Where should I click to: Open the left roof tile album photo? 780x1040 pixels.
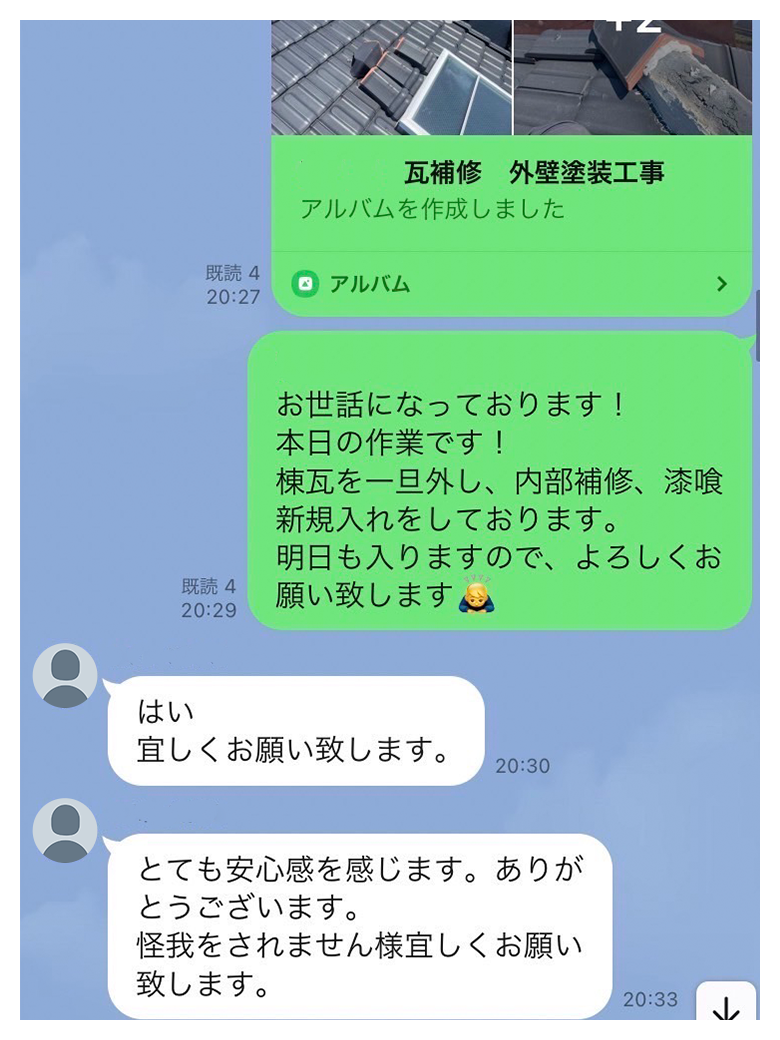coord(391,77)
